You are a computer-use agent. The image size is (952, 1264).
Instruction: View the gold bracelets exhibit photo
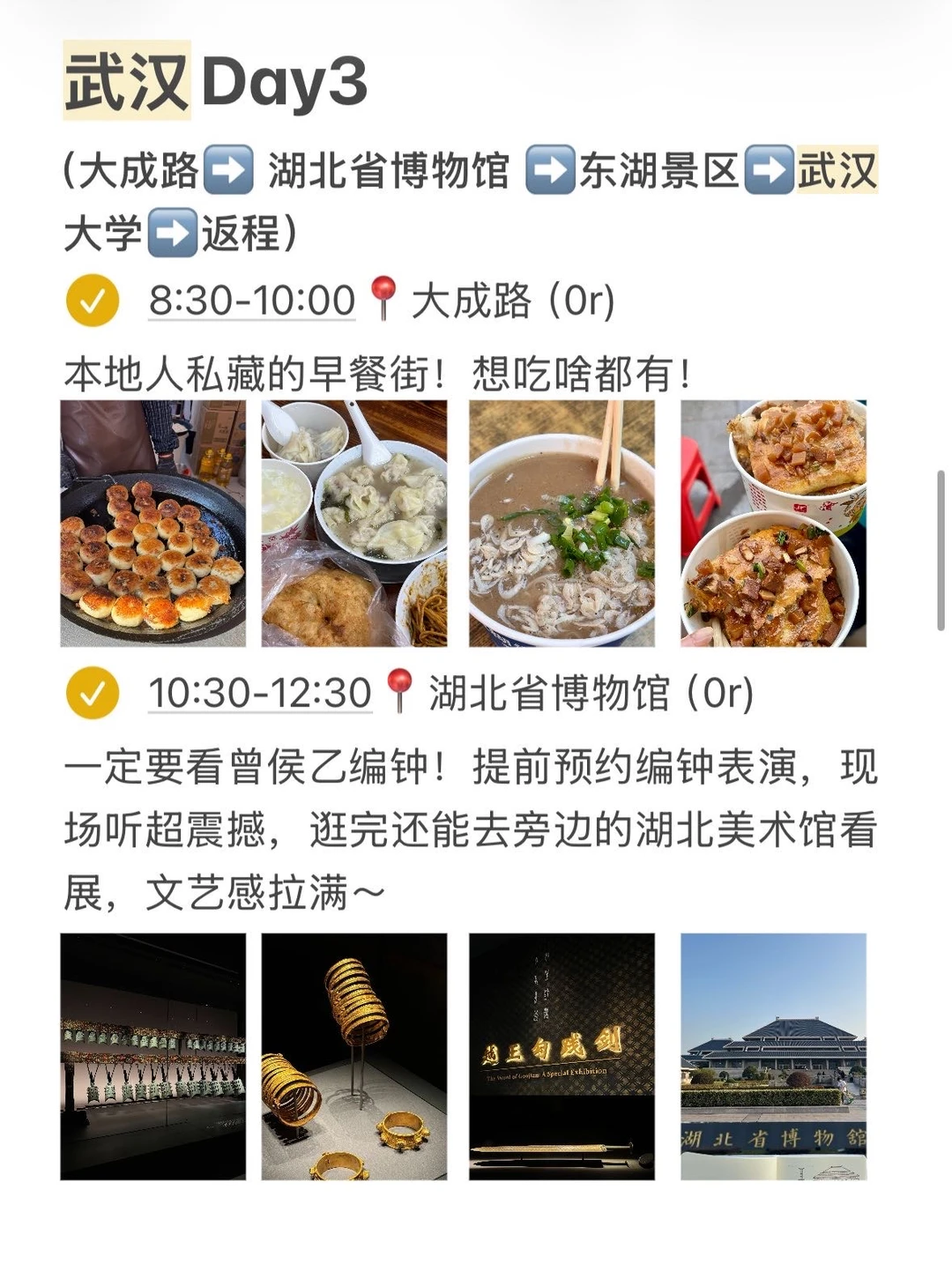pyautogui.click(x=354, y=1056)
